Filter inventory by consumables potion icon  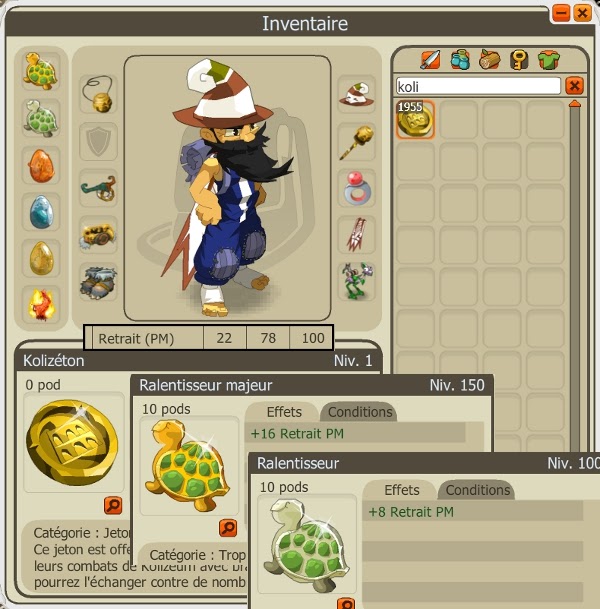[x=460, y=60]
